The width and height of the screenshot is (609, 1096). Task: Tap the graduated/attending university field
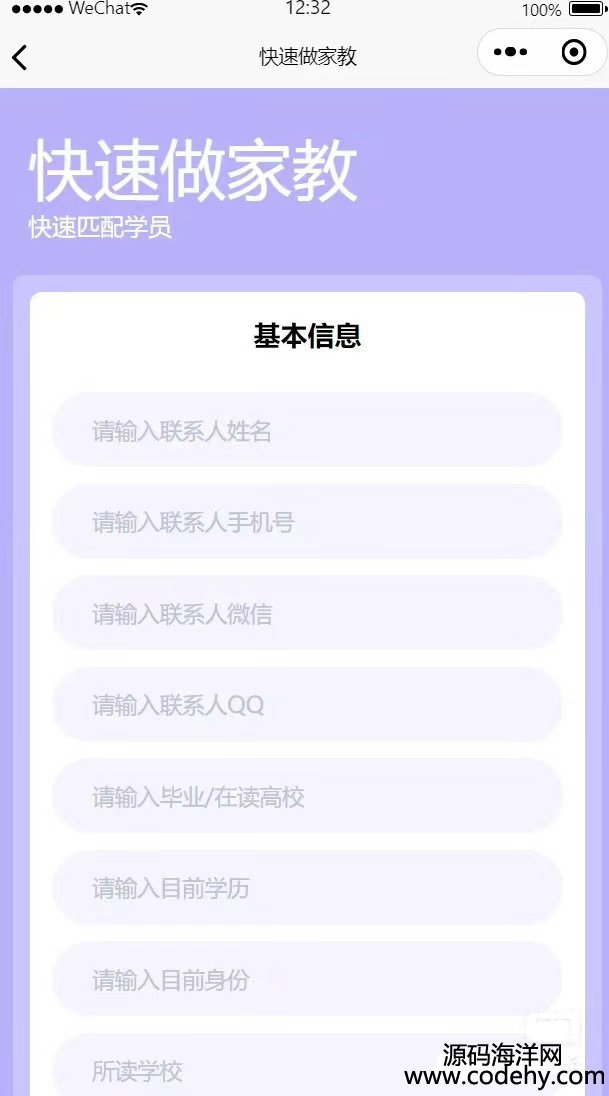[x=307, y=796]
